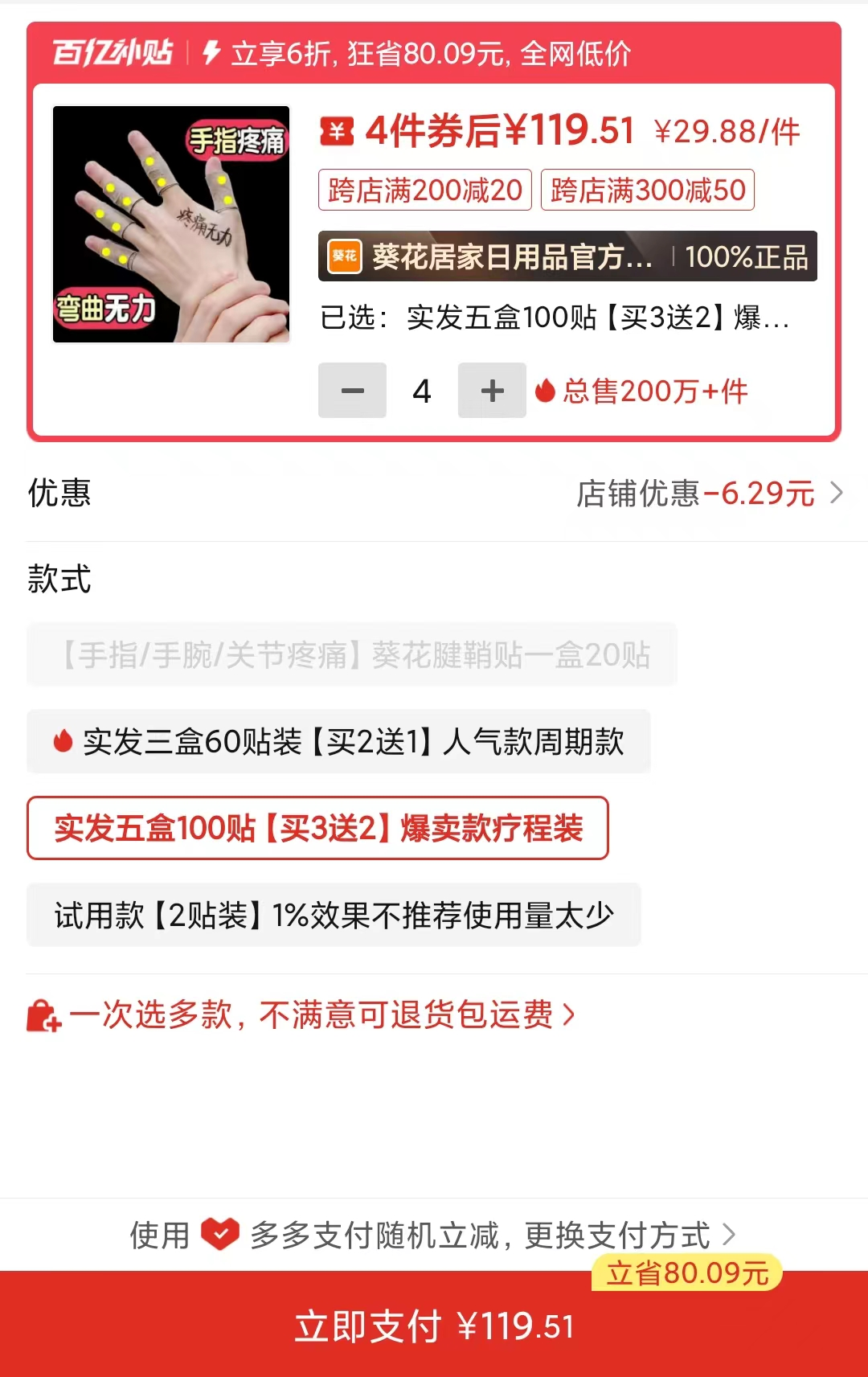
Task: Increase quantity with the plus button
Action: pos(492,391)
